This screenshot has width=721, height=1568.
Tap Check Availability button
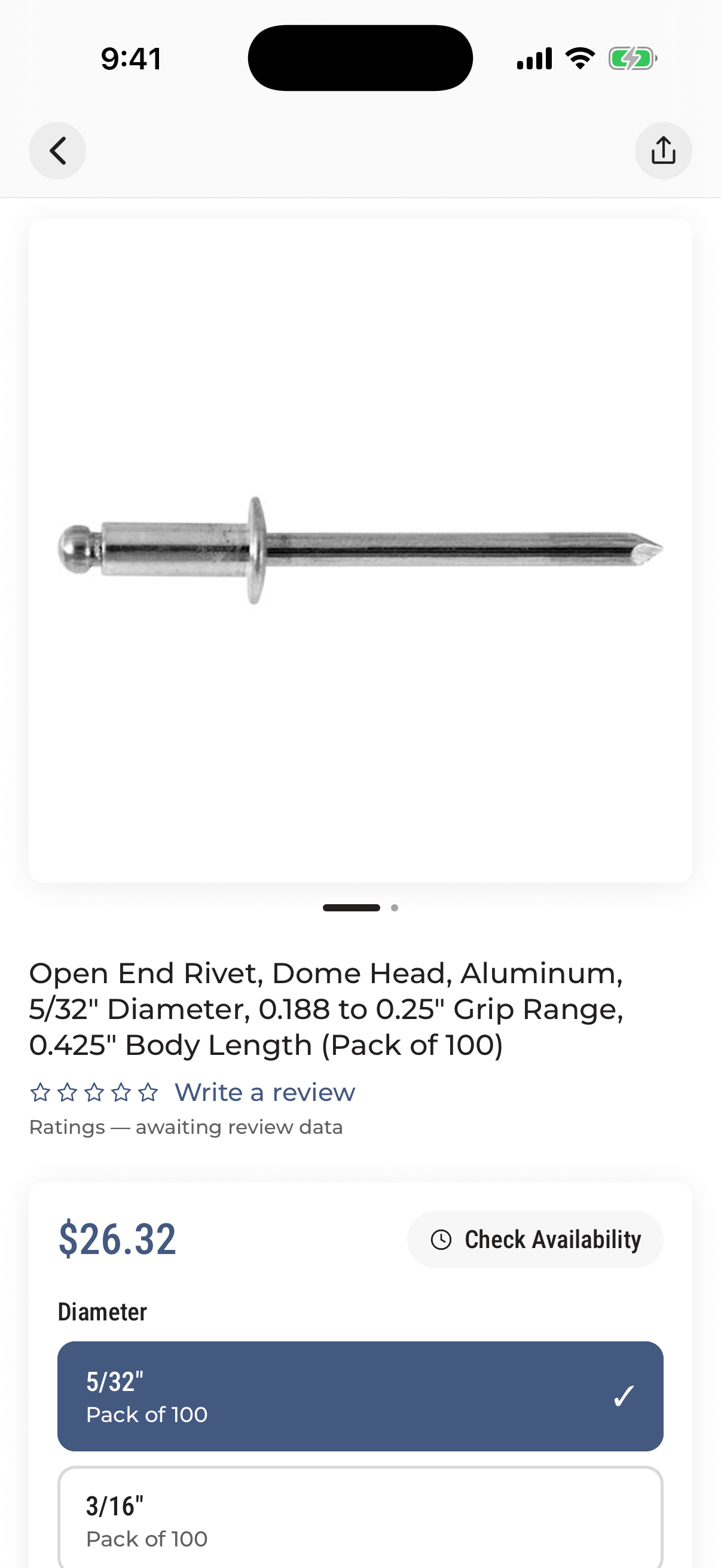coord(535,1239)
